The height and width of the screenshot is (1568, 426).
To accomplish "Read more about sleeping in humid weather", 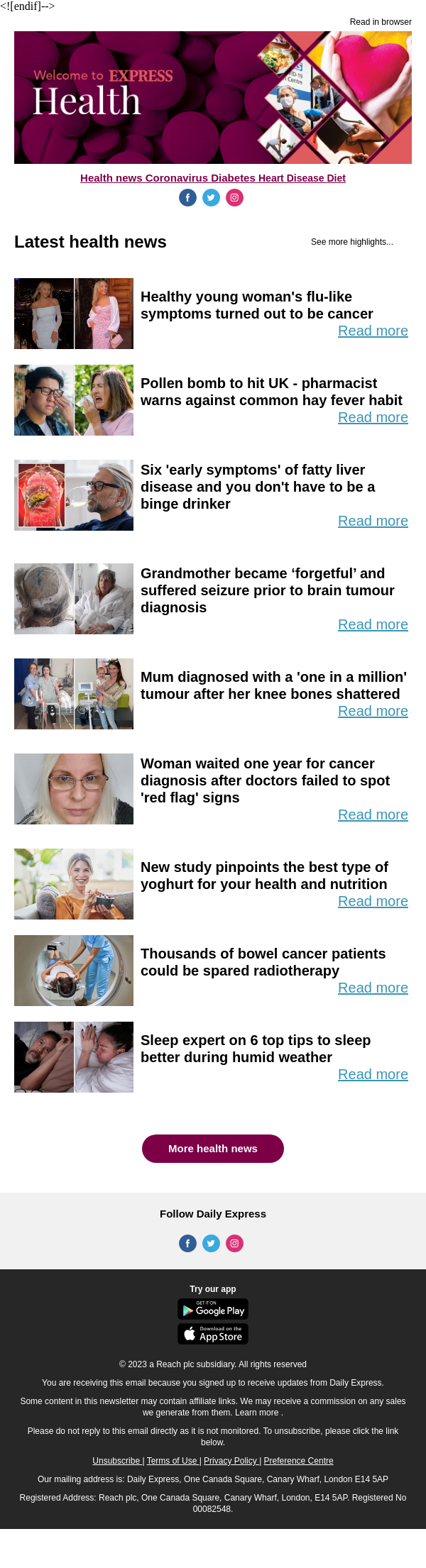I will 373,1075.
